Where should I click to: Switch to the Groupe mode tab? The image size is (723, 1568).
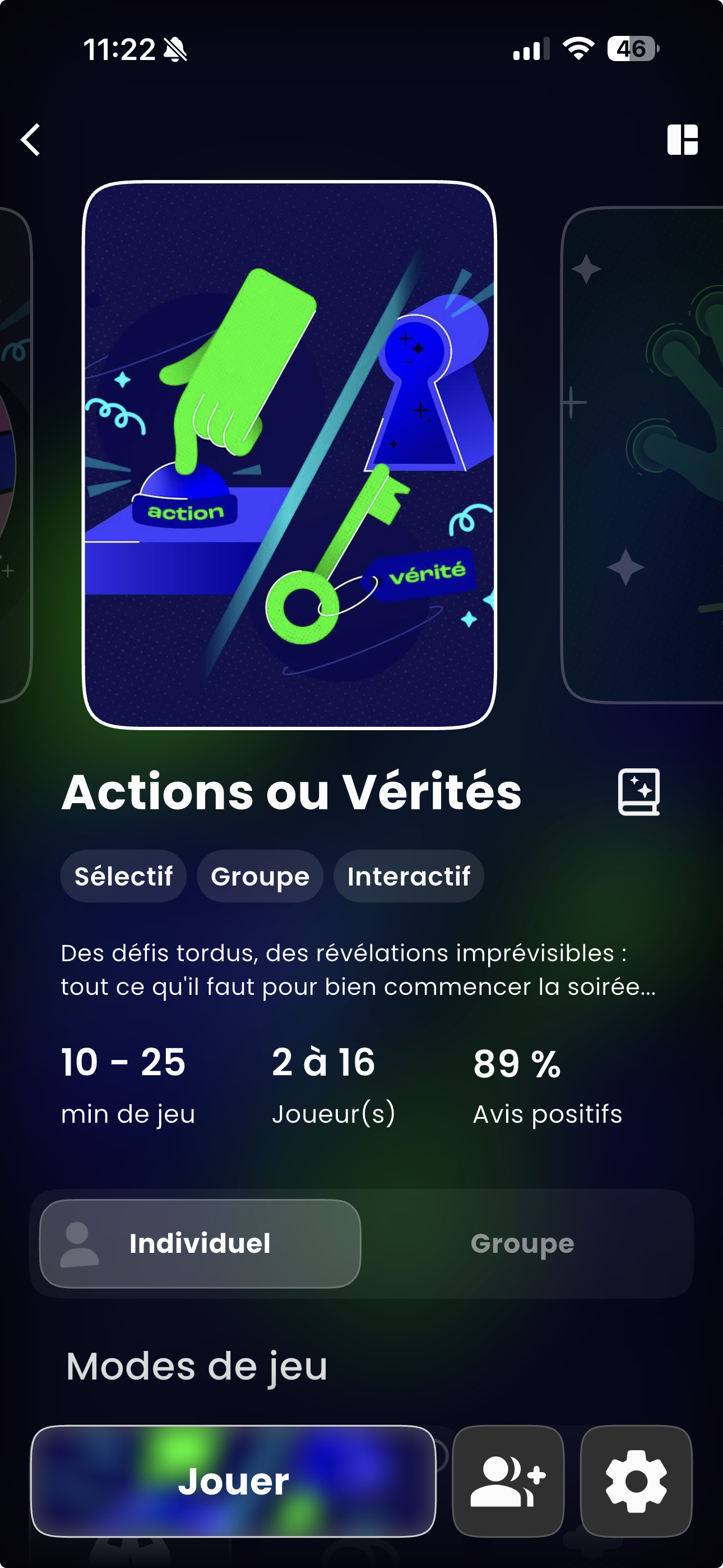[x=522, y=1243]
